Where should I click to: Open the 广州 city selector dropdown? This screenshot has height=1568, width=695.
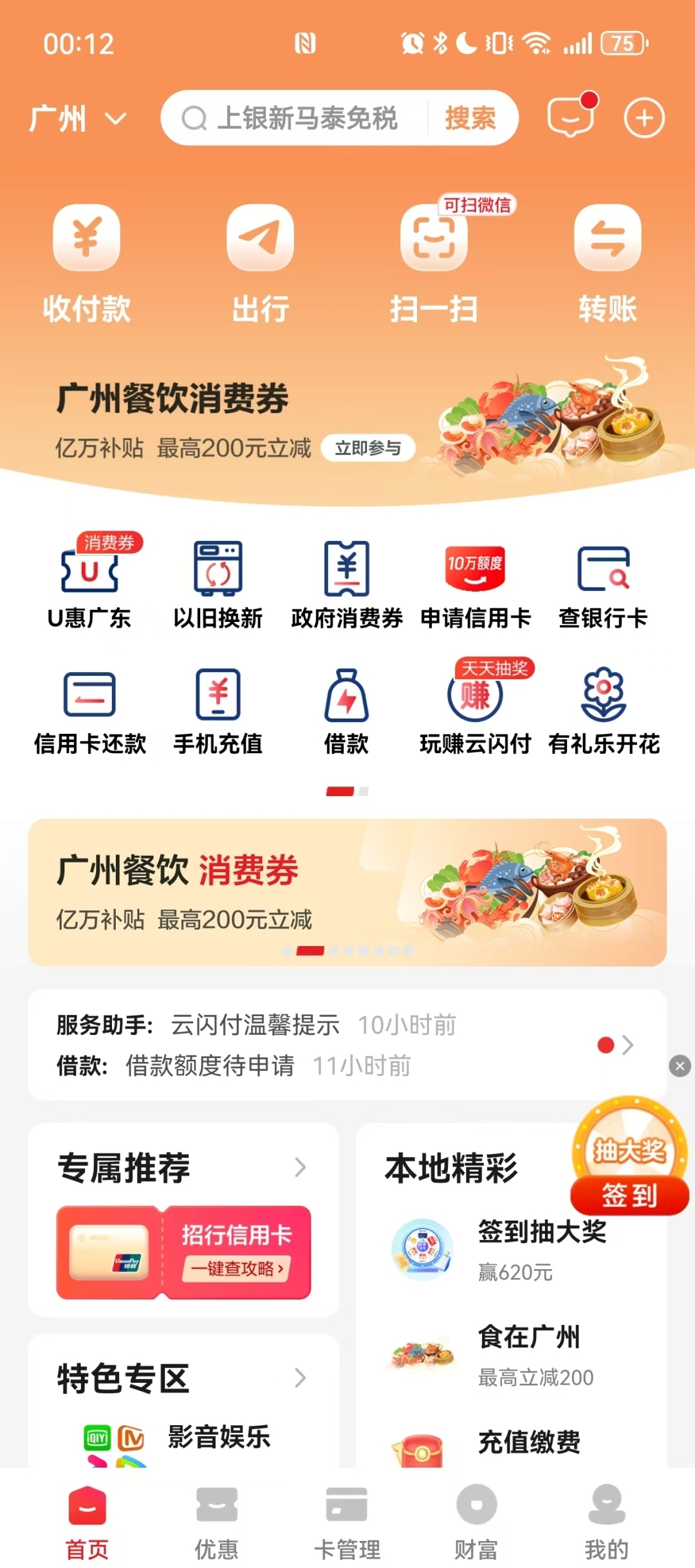click(x=77, y=119)
